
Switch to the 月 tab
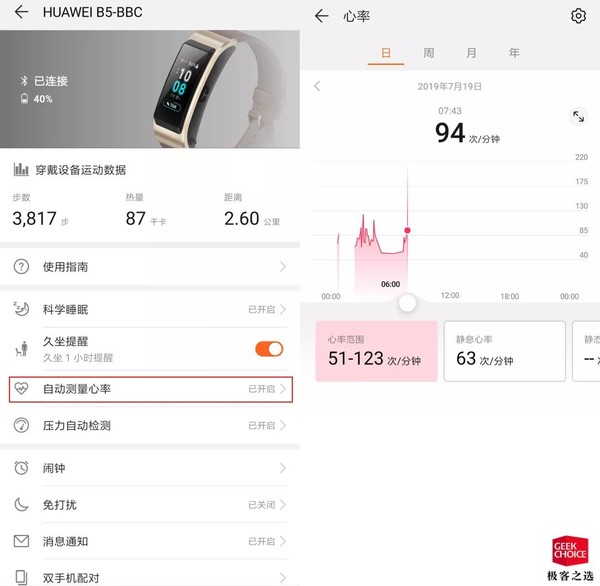click(471, 53)
